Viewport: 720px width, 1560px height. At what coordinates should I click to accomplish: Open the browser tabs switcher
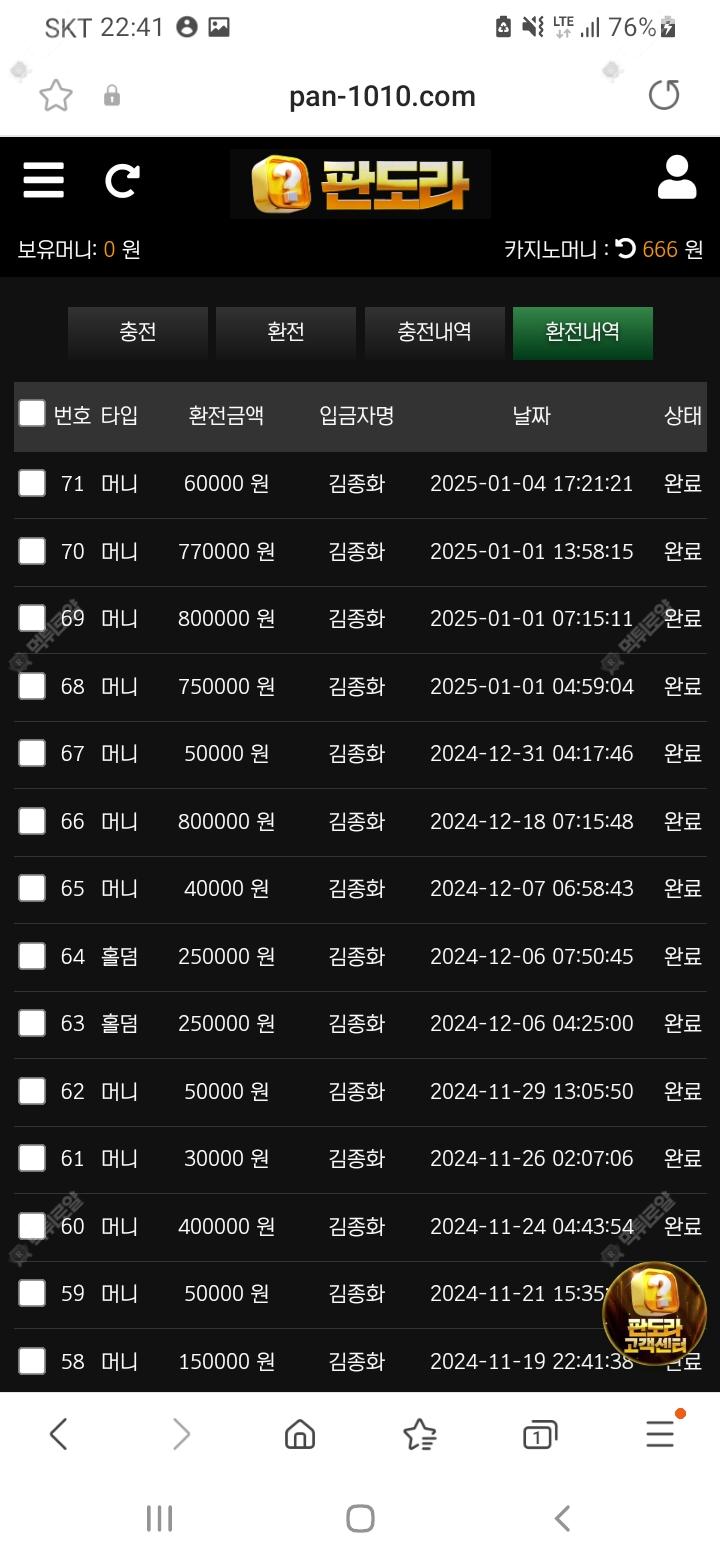tap(540, 1435)
